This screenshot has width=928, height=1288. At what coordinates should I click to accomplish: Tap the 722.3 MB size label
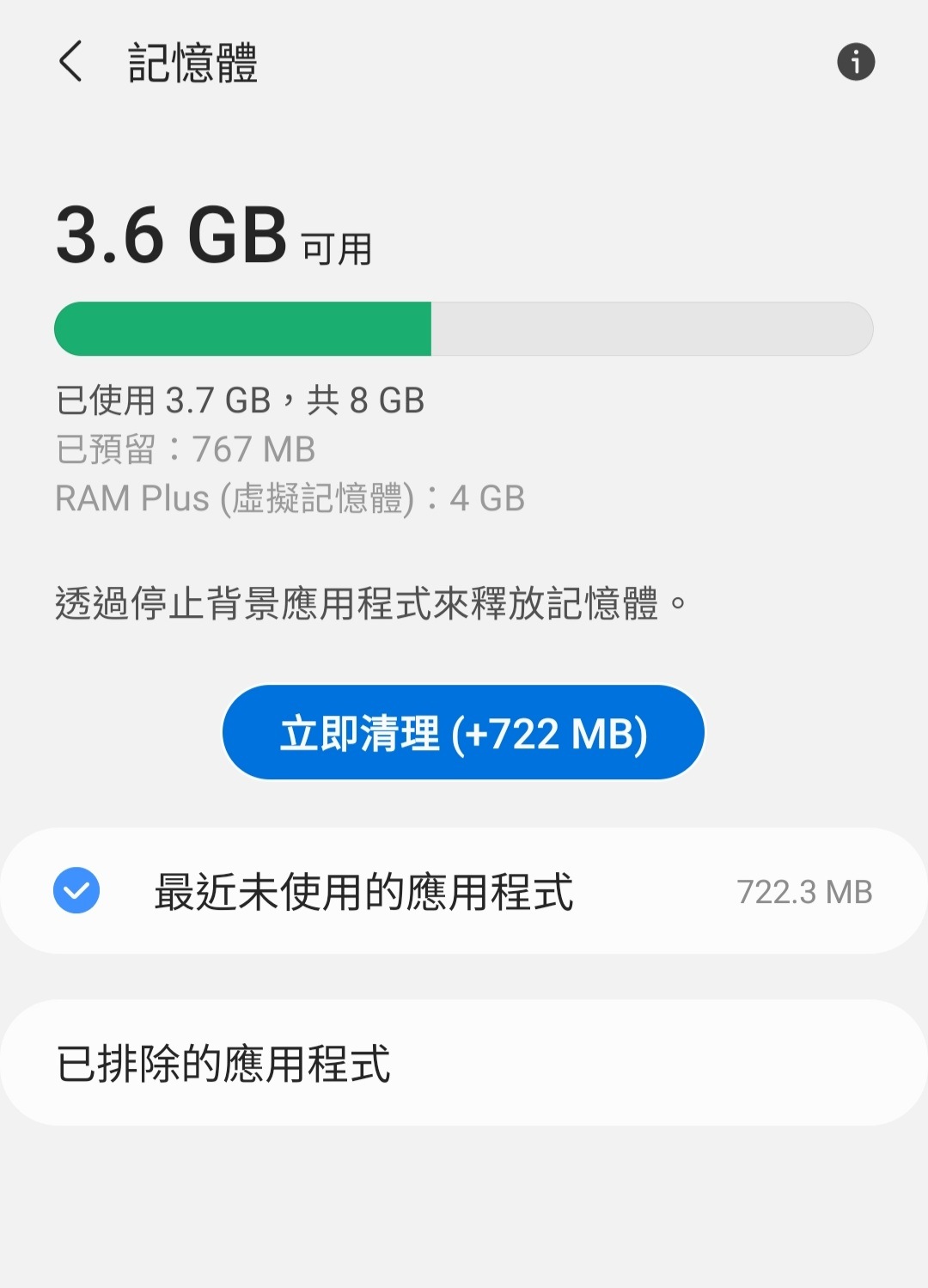coord(806,891)
